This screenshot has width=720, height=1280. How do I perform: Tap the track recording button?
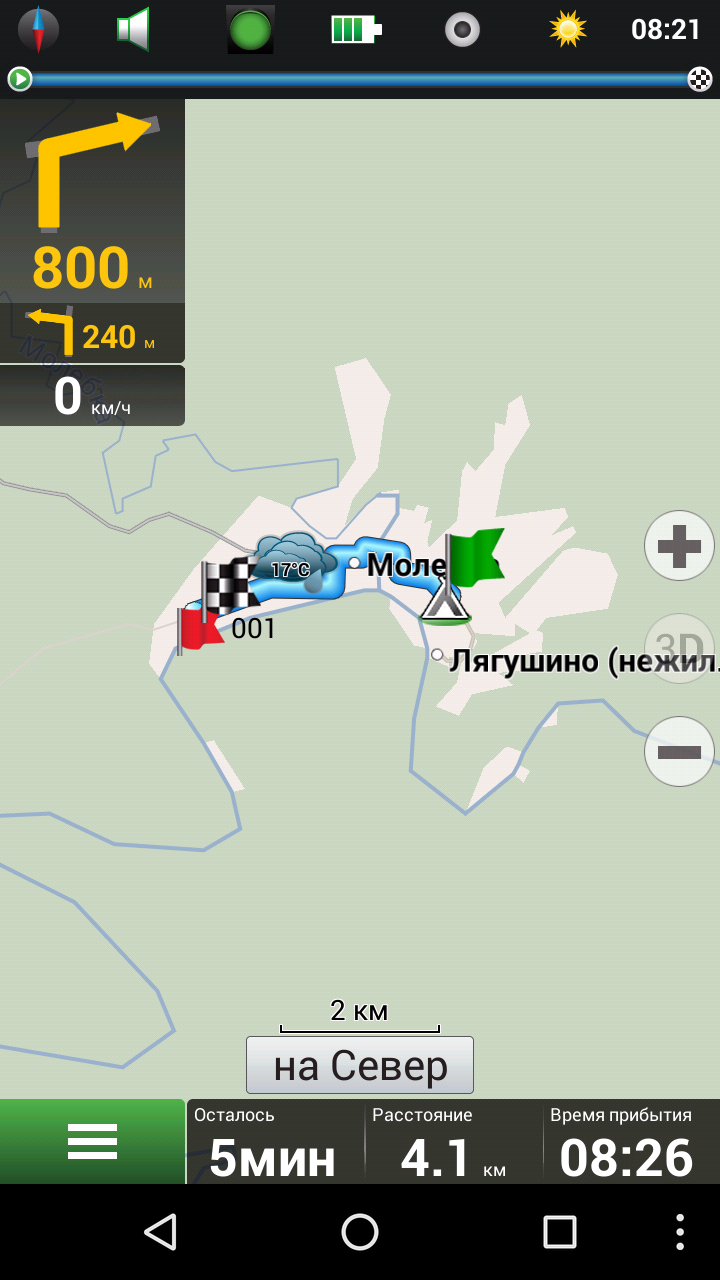pyautogui.click(x=462, y=30)
